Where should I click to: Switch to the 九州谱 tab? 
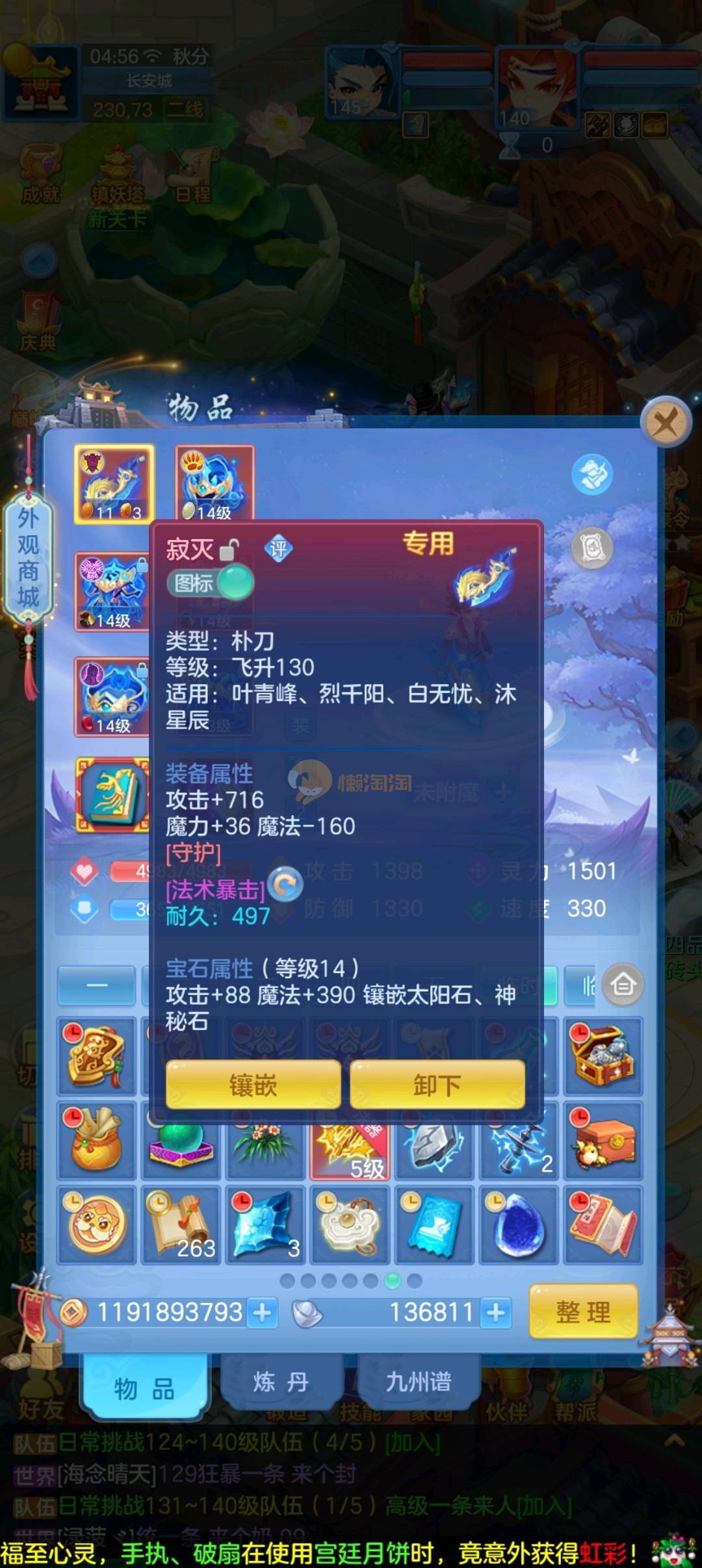pos(418,1382)
